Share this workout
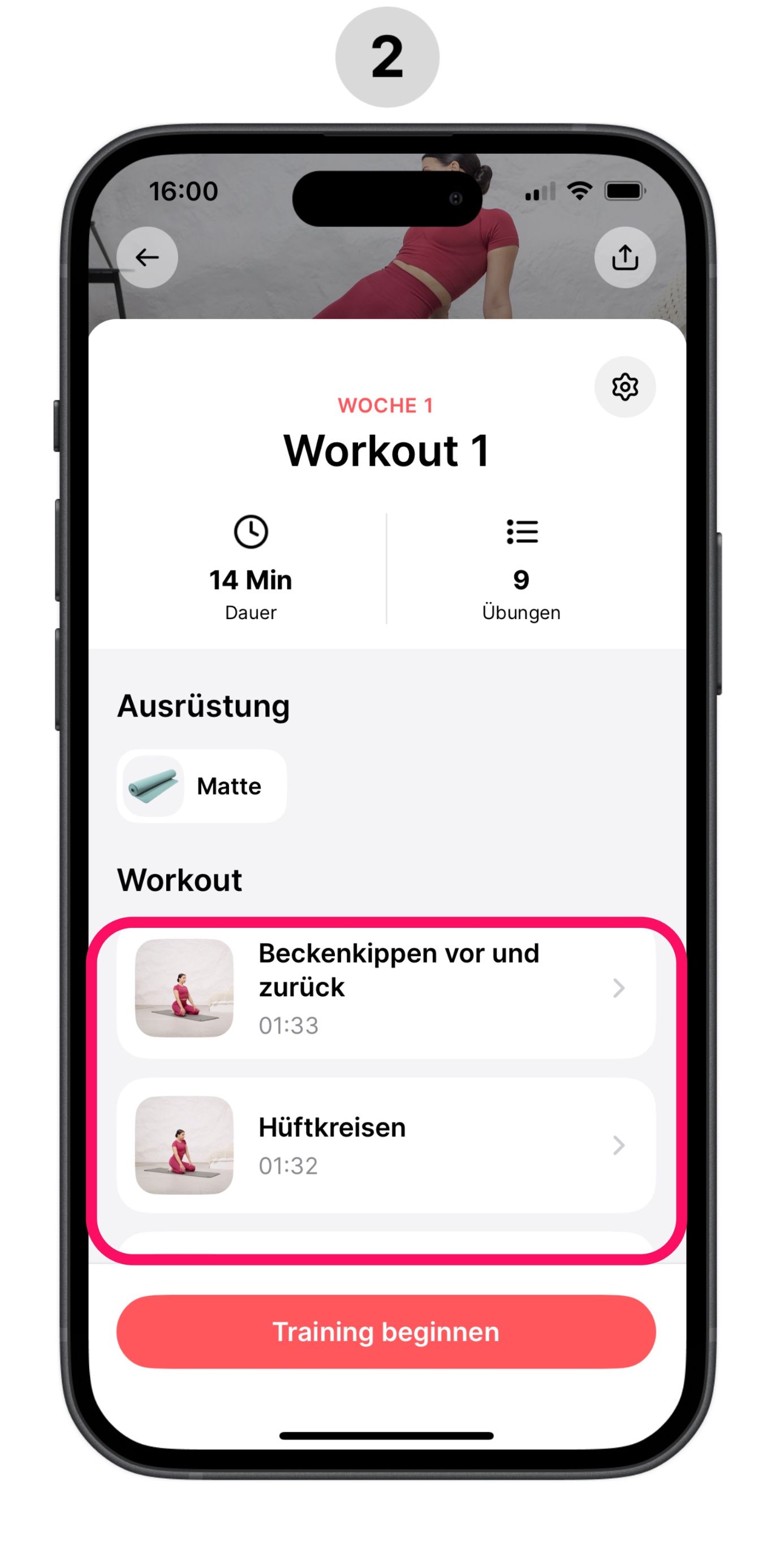Image resolution: width=767 pixels, height=1568 pixels. coord(624,257)
